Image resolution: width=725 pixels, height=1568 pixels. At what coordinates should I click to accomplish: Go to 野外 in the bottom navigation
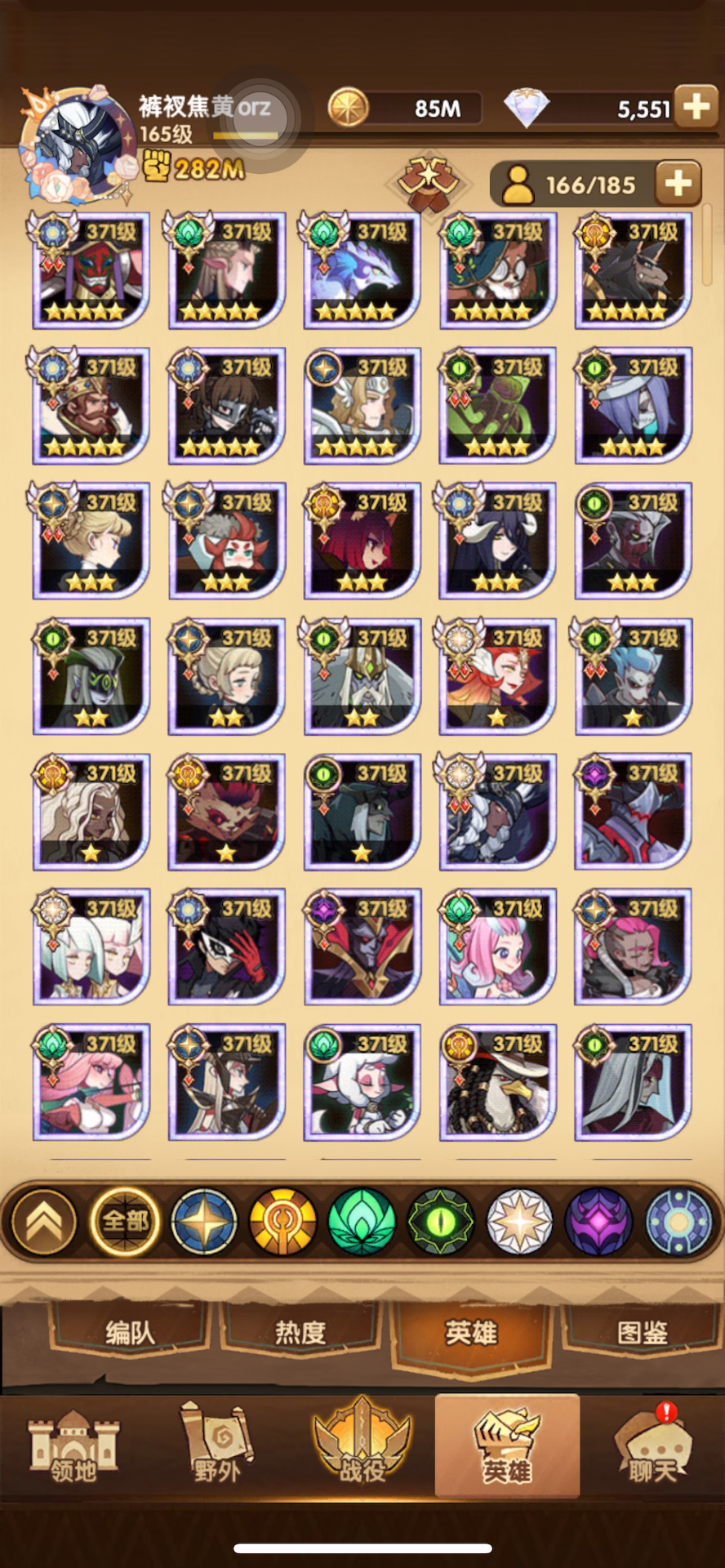(217, 1447)
